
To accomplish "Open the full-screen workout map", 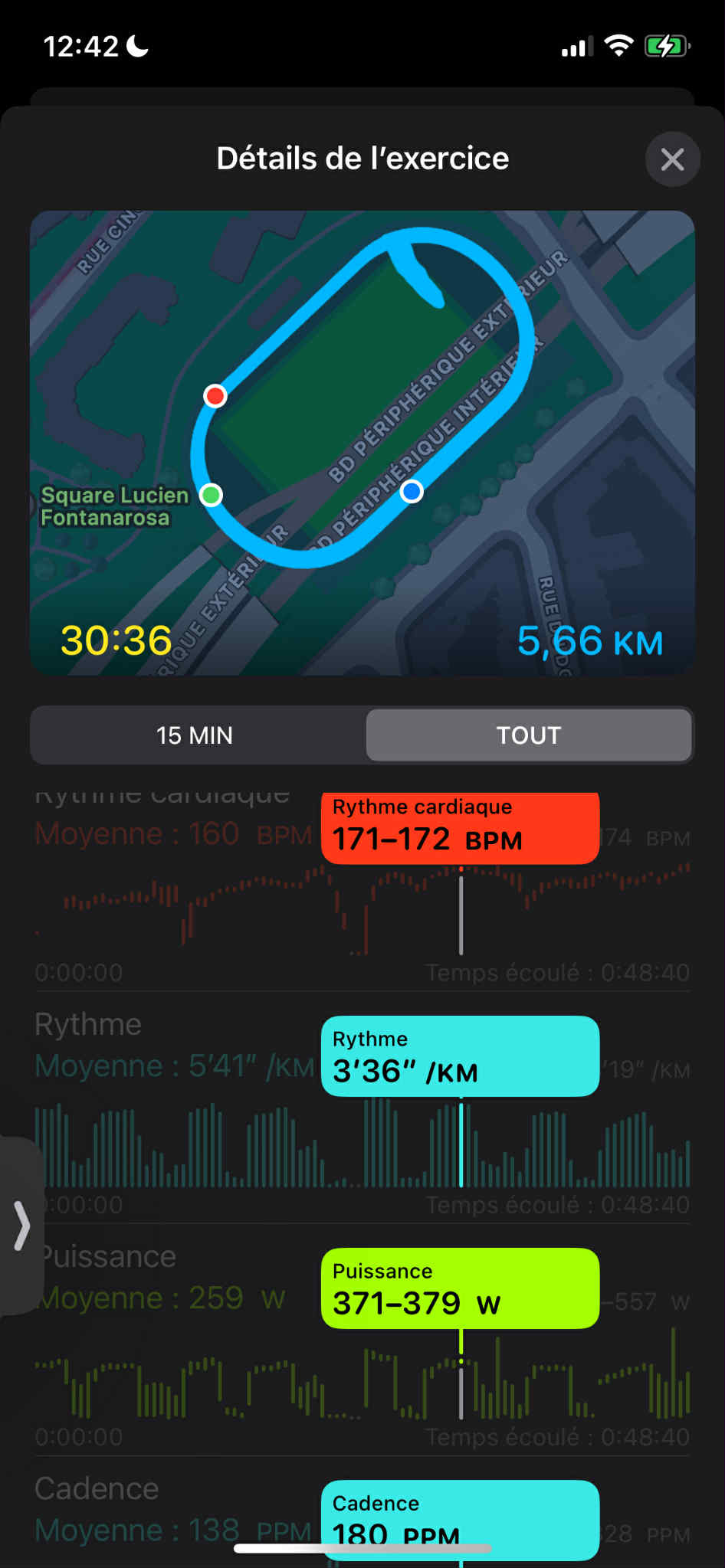I will tap(362, 444).
